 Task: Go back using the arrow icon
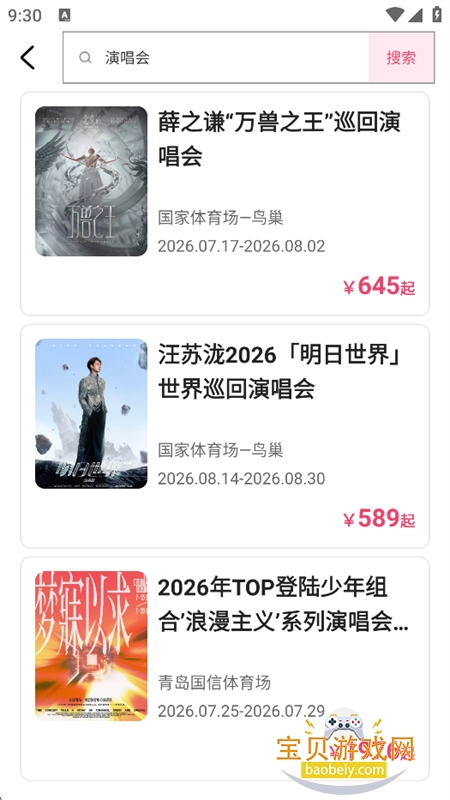click(x=28, y=57)
